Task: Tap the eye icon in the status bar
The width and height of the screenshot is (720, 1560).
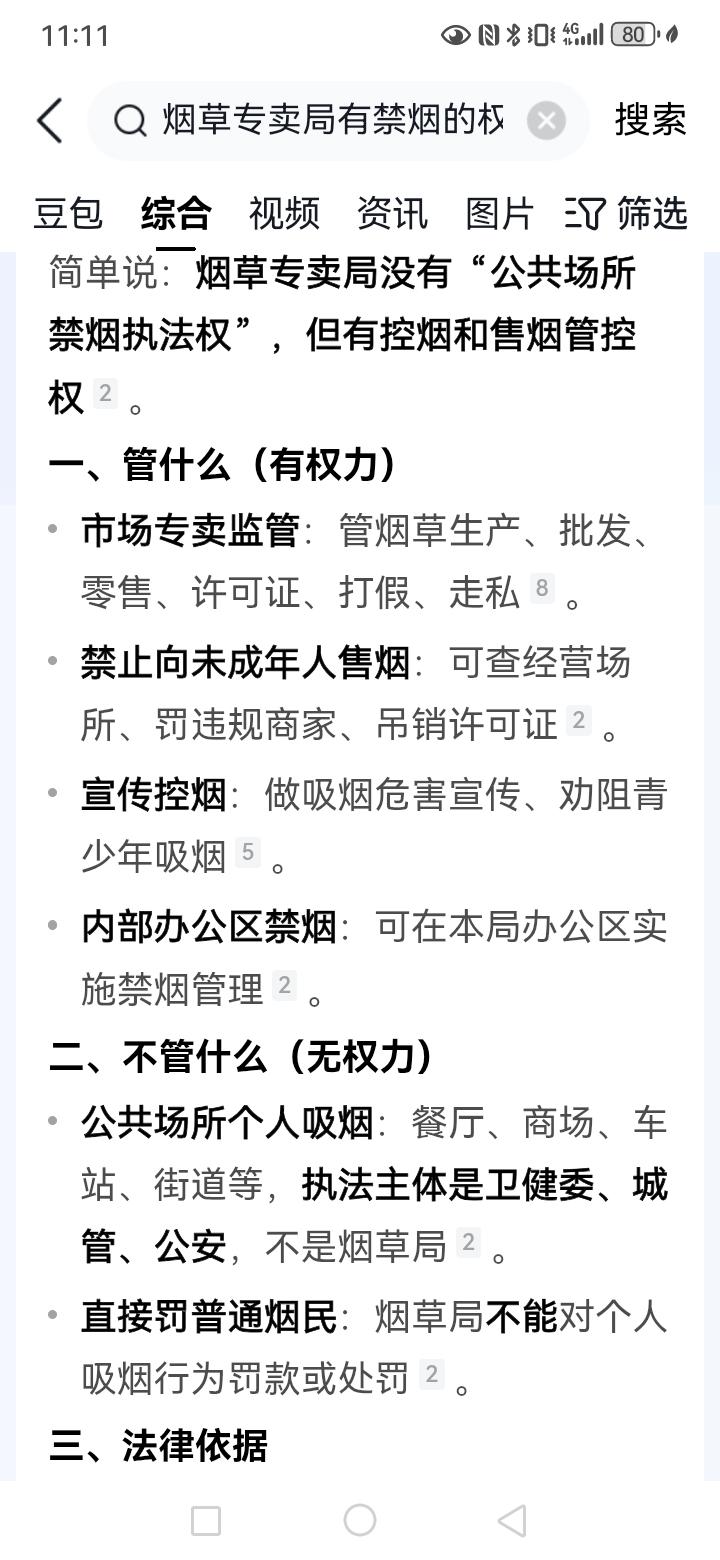Action: coord(455,33)
